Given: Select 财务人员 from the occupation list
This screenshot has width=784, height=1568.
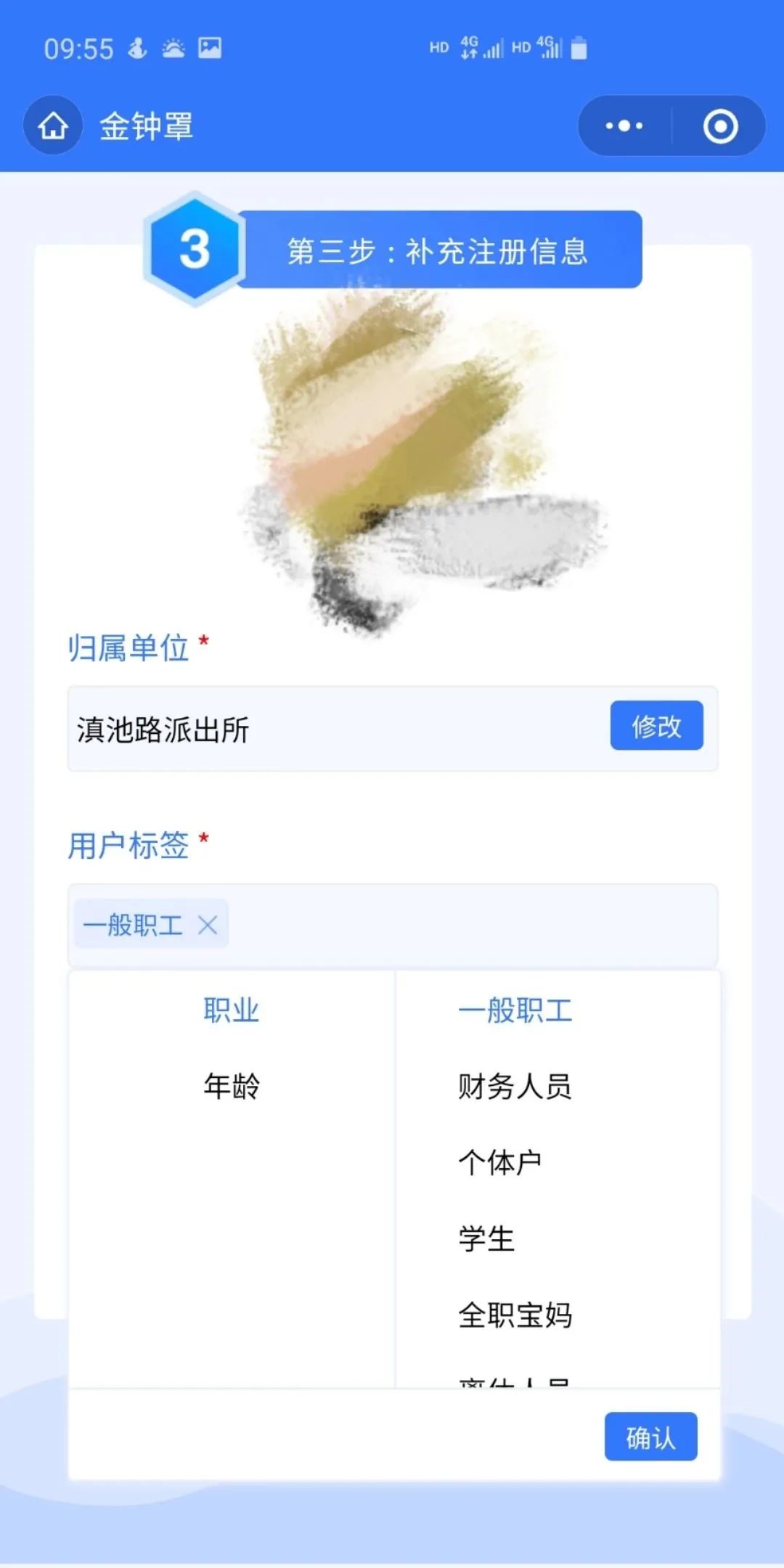Looking at the screenshot, I should 515,1086.
